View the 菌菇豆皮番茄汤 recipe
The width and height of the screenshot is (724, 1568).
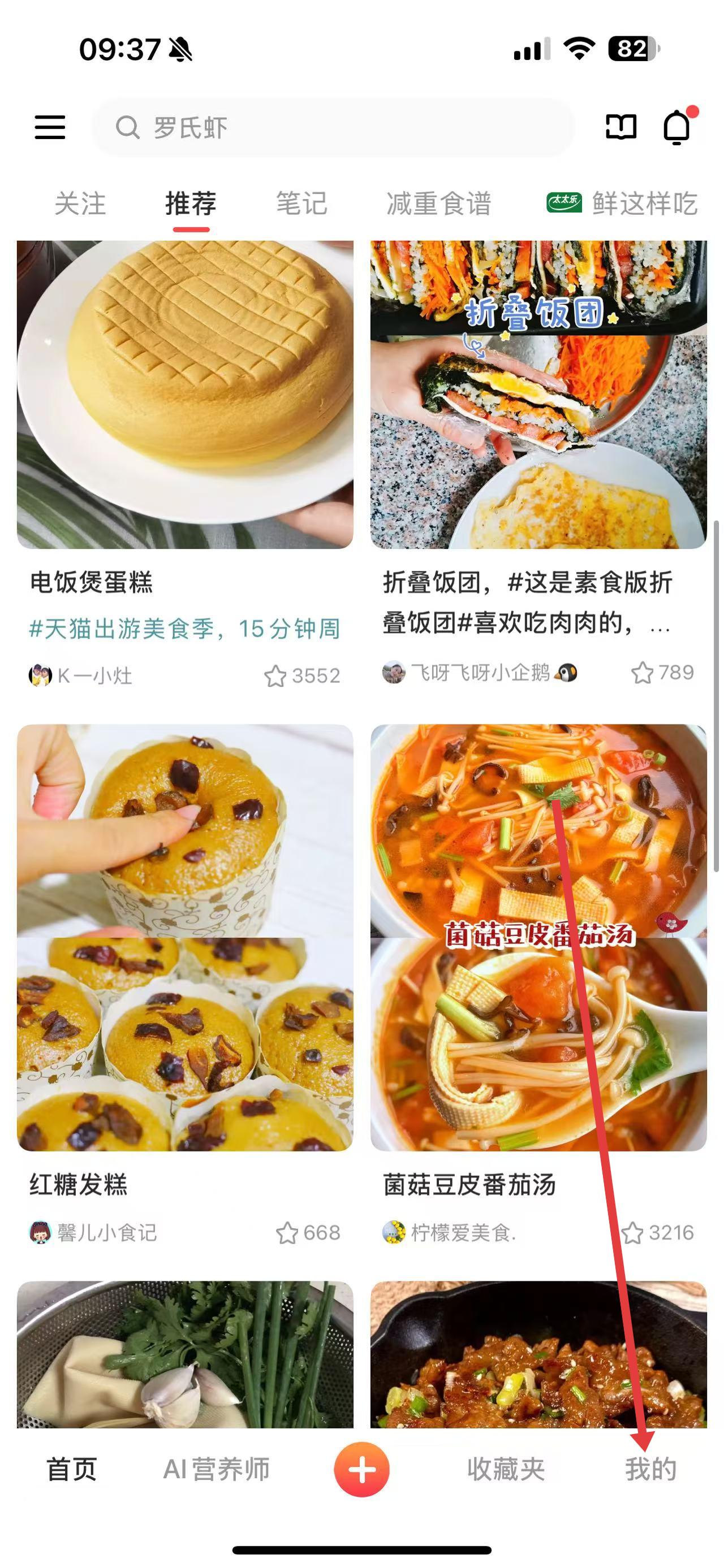tap(538, 937)
